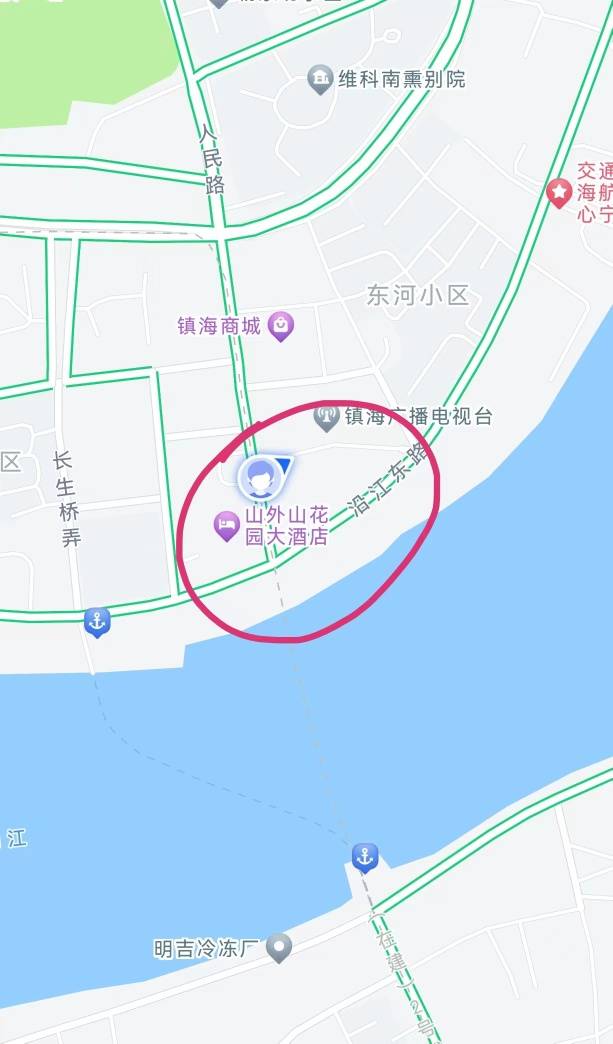Screen dimensions: 613x1044
Task: Tap the ferry anchor marker on south bank
Action: point(365,858)
